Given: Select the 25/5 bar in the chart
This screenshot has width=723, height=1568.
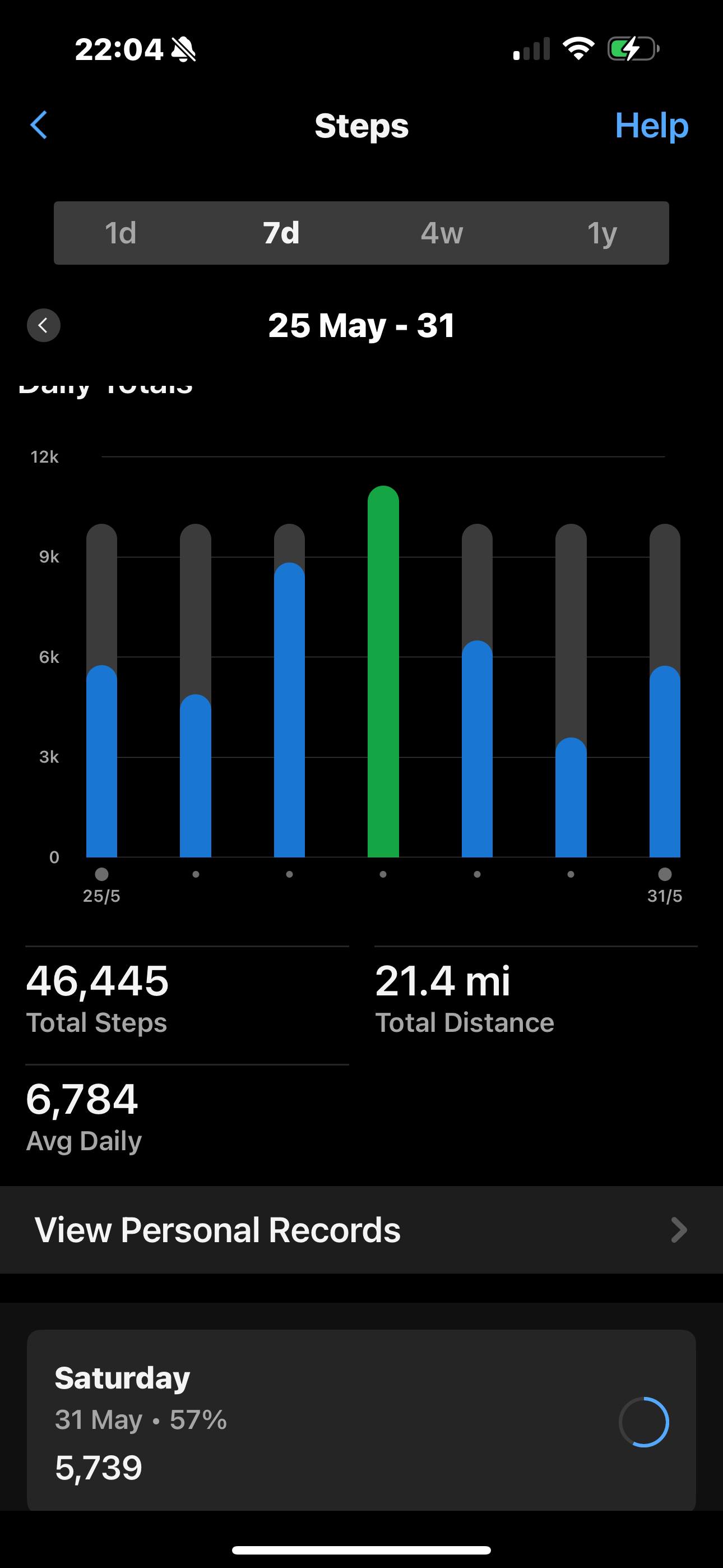Looking at the screenshot, I should (101, 761).
